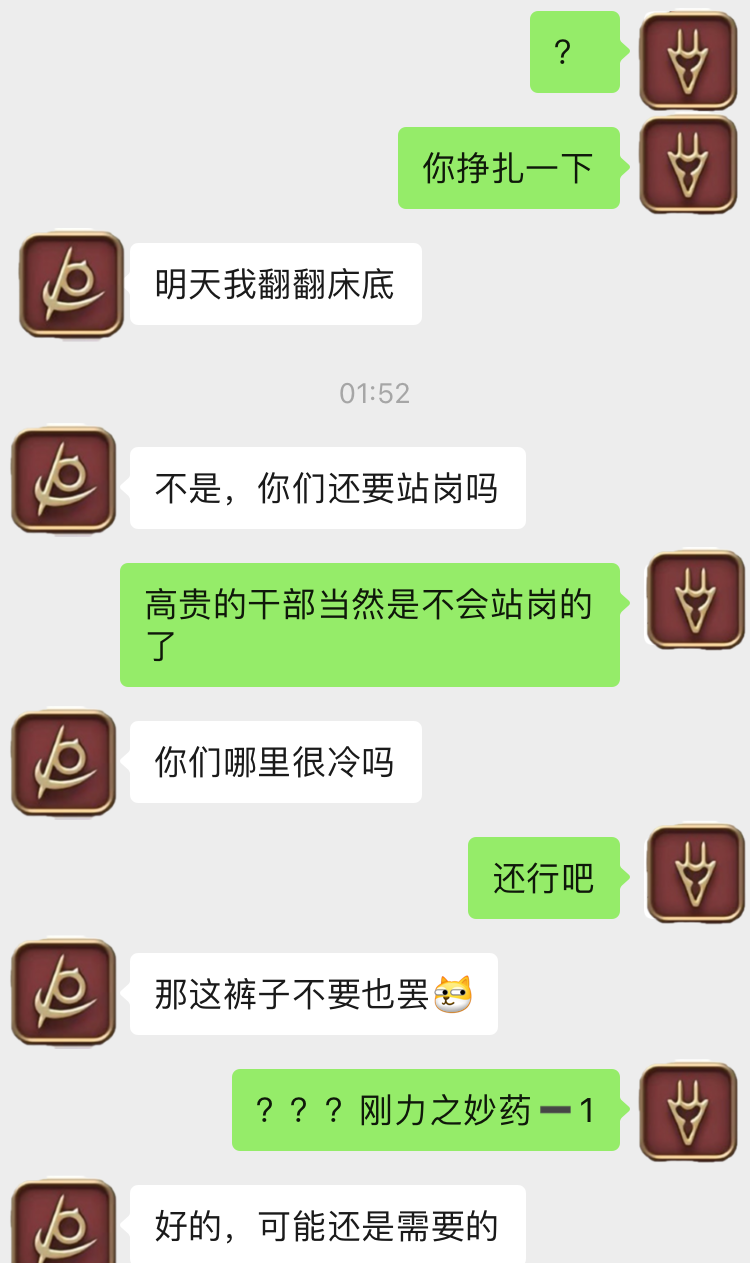This screenshot has width=750, height=1263.
Task: Open sender avatar next to '你挣扎一下'
Action: [x=687, y=166]
